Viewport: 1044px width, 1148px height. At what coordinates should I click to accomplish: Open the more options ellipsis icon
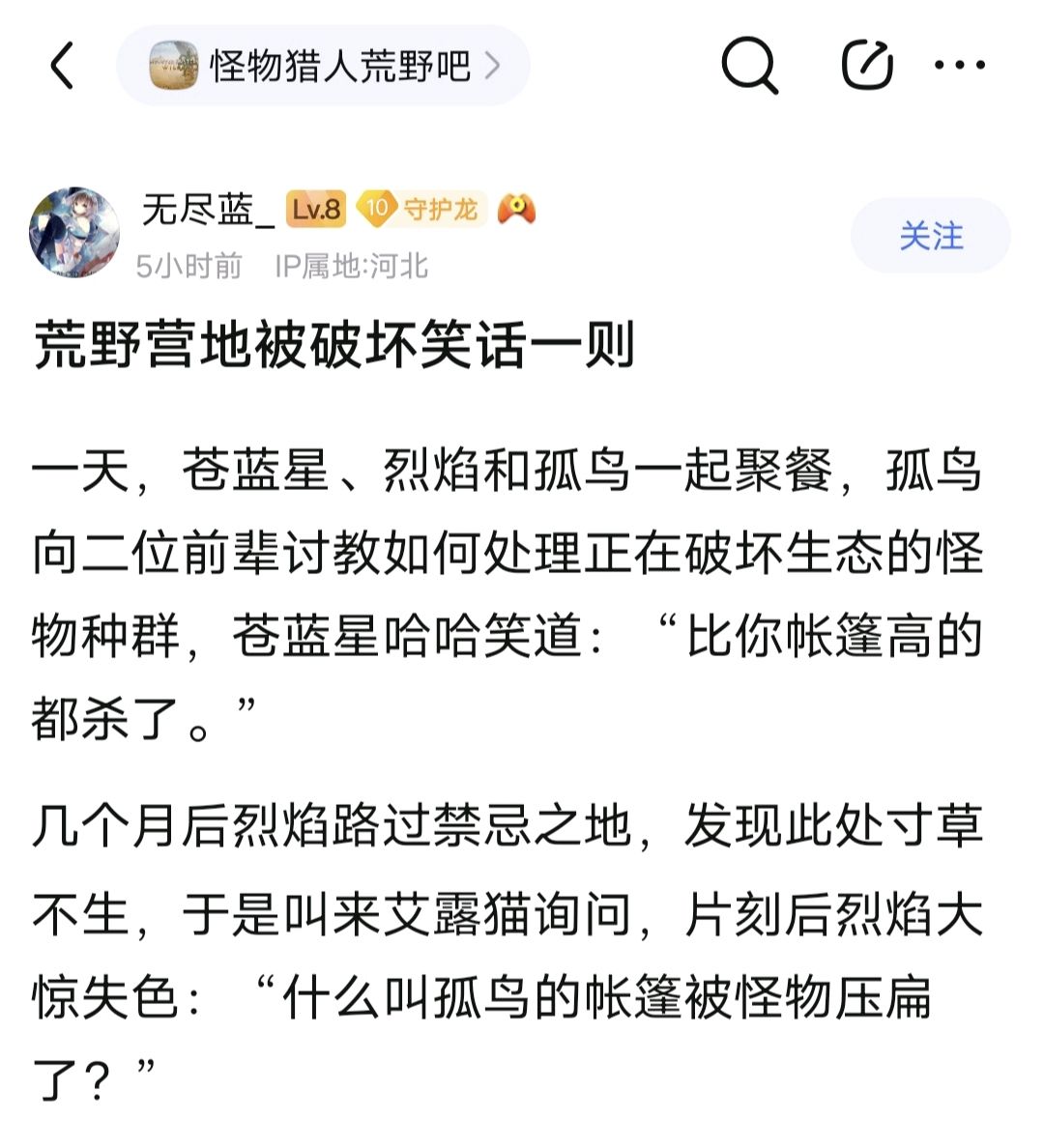960,64
